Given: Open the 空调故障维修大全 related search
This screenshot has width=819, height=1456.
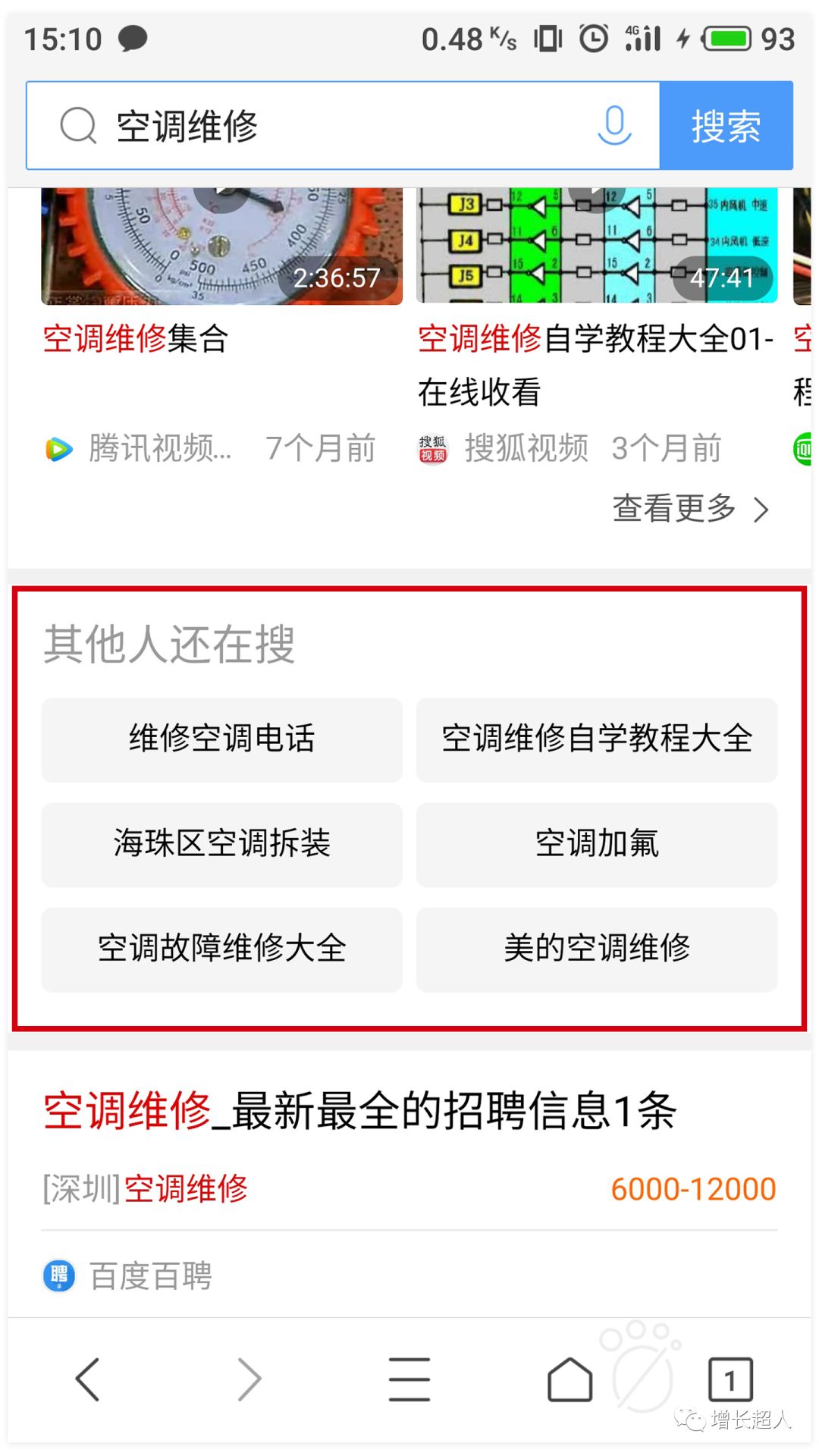Looking at the screenshot, I should [x=221, y=949].
